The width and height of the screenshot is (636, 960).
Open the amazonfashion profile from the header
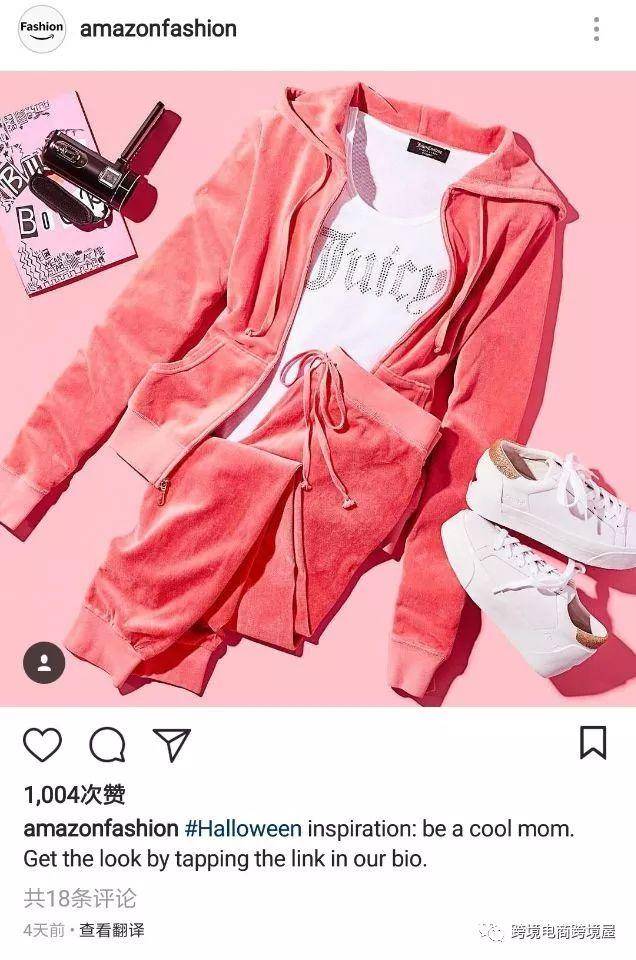158,29
